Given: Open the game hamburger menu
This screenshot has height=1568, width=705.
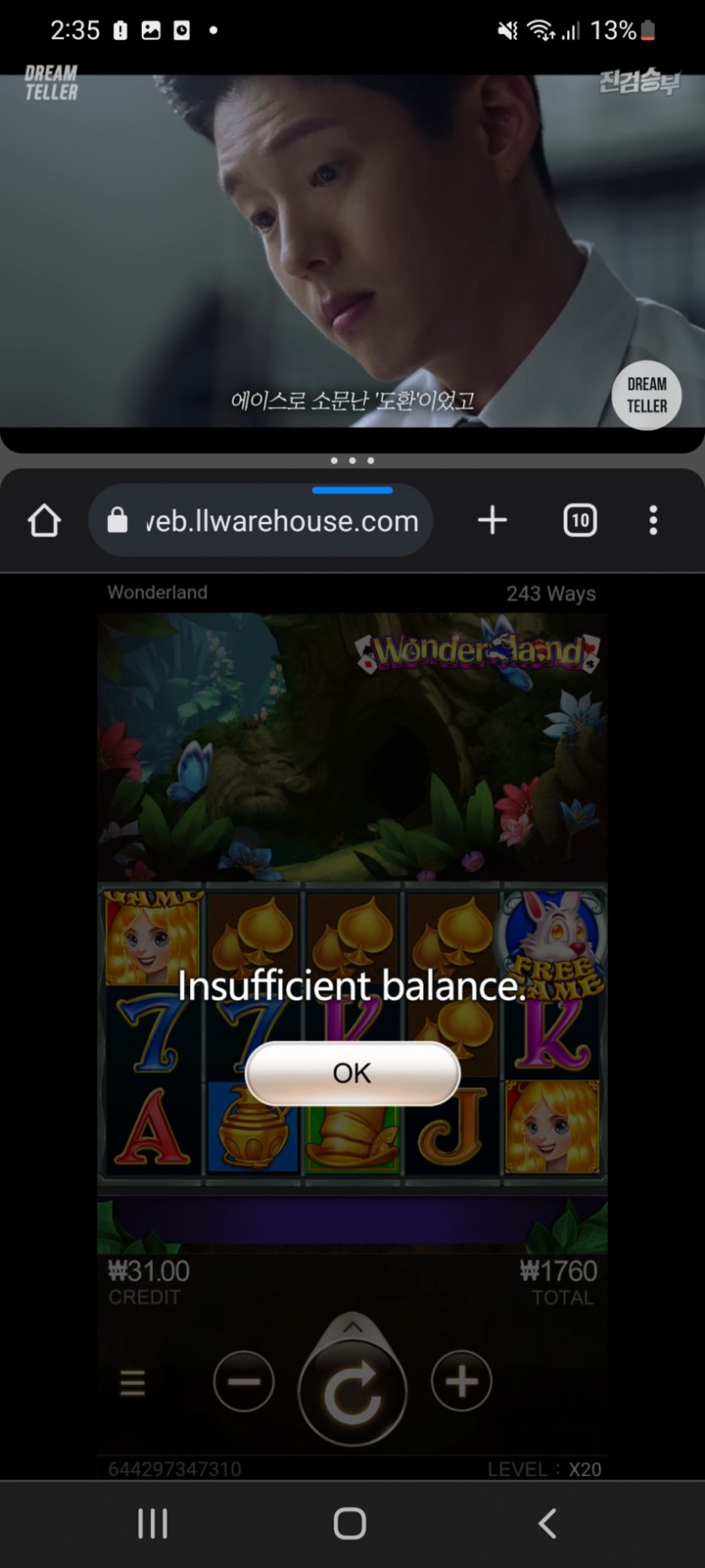Looking at the screenshot, I should tap(133, 1383).
